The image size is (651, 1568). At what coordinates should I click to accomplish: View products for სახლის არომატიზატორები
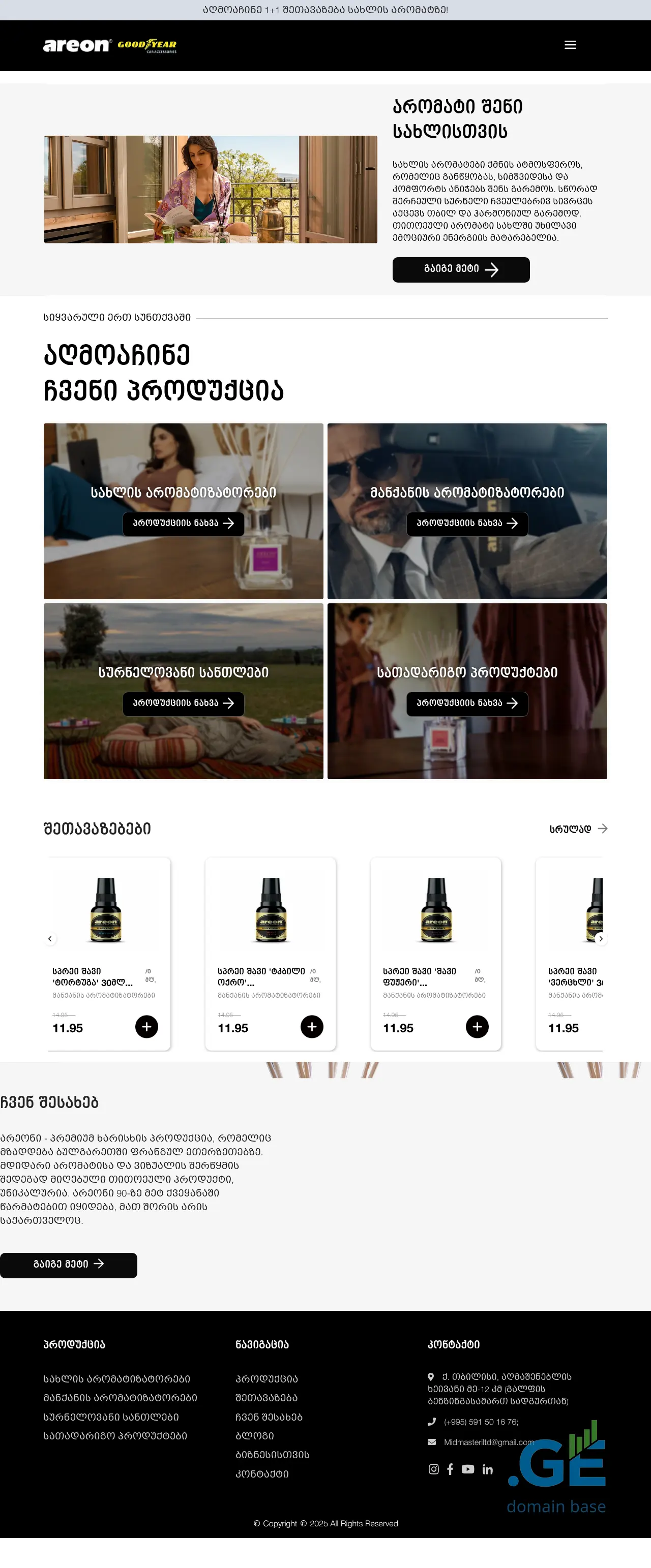pos(183,524)
